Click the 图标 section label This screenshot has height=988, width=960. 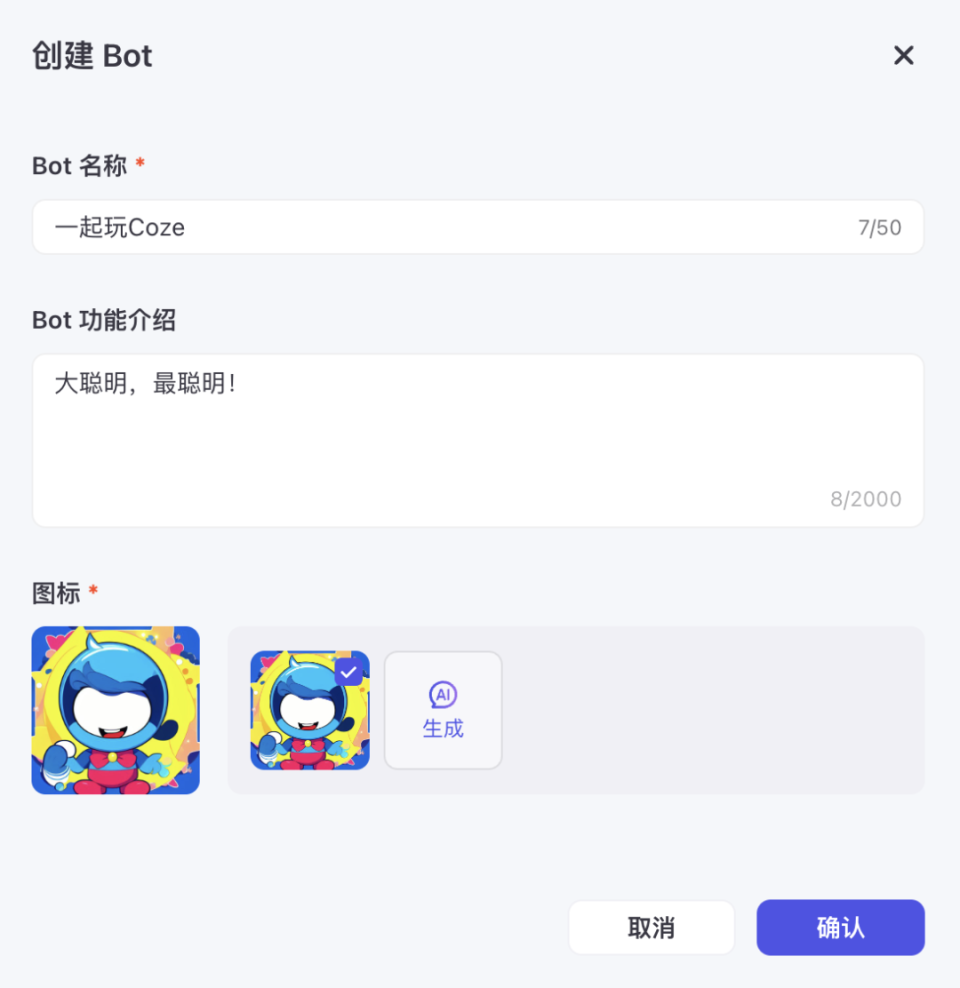click(x=53, y=593)
